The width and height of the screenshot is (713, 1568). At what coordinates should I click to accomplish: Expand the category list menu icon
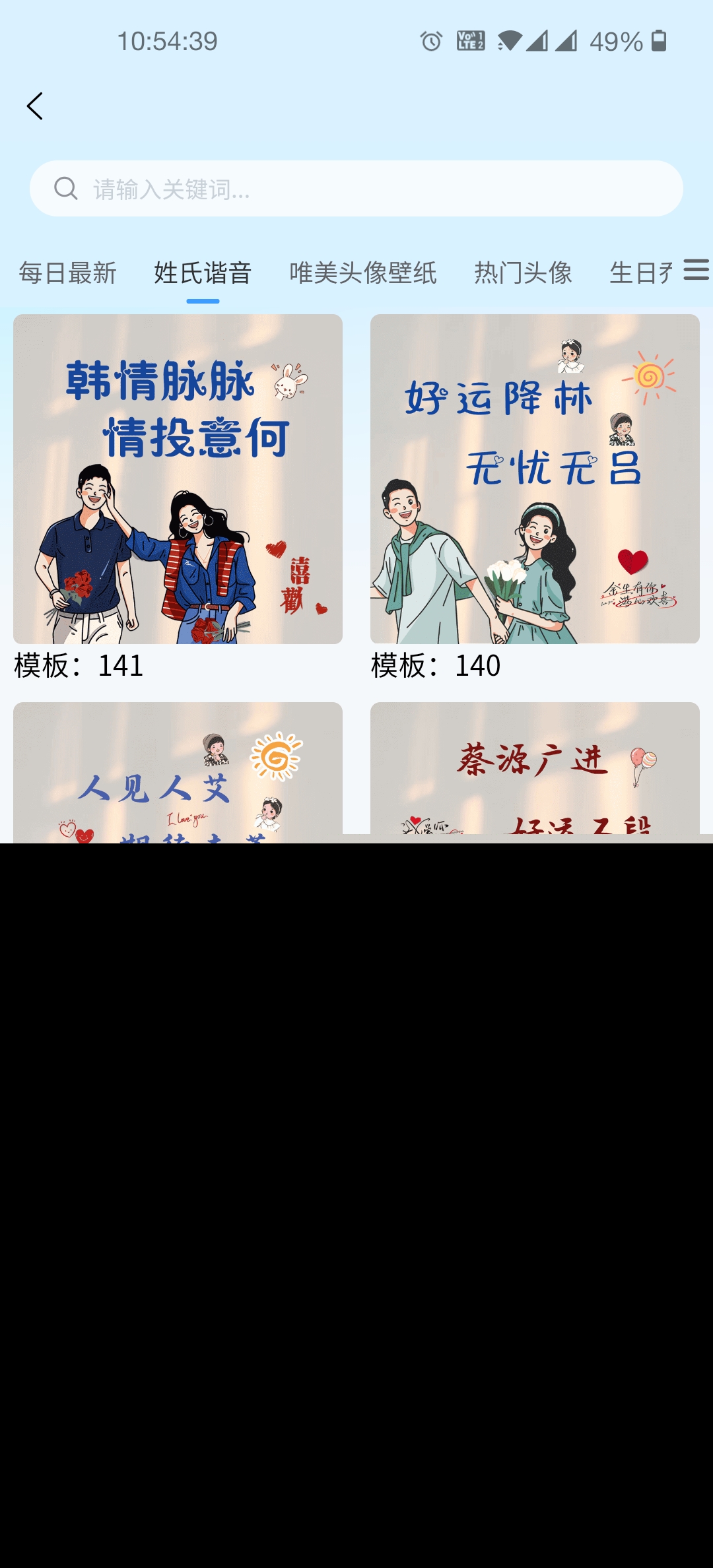coord(696,270)
